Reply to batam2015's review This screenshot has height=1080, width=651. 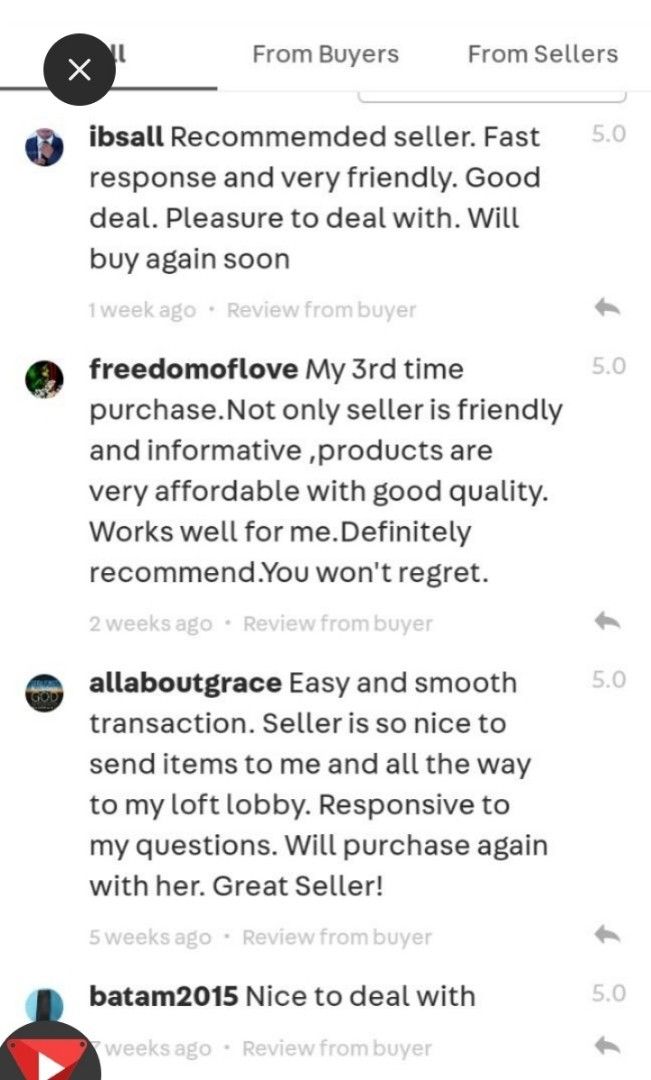[x=607, y=1047]
